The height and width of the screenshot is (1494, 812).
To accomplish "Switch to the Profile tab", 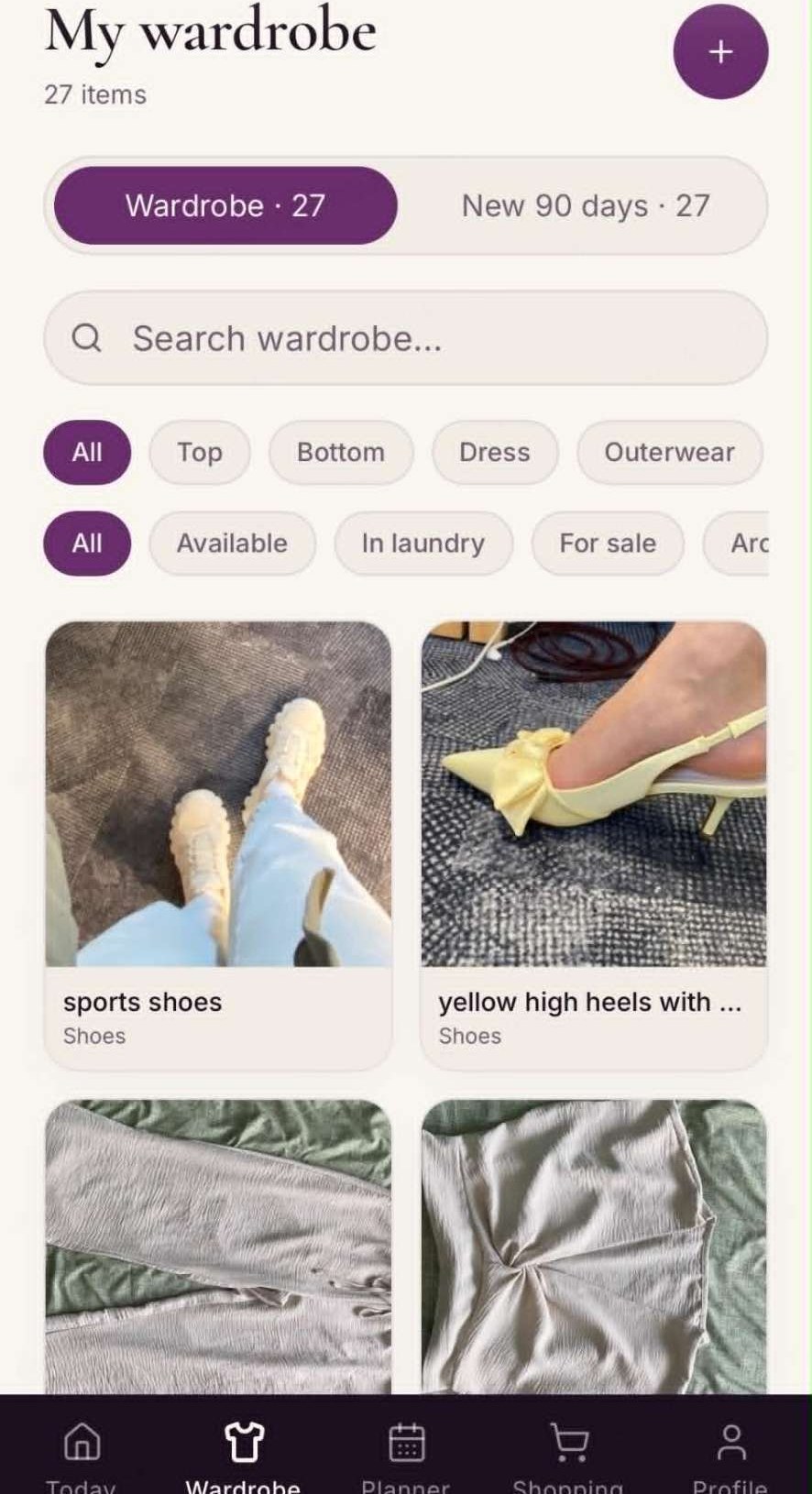I will [730, 1456].
